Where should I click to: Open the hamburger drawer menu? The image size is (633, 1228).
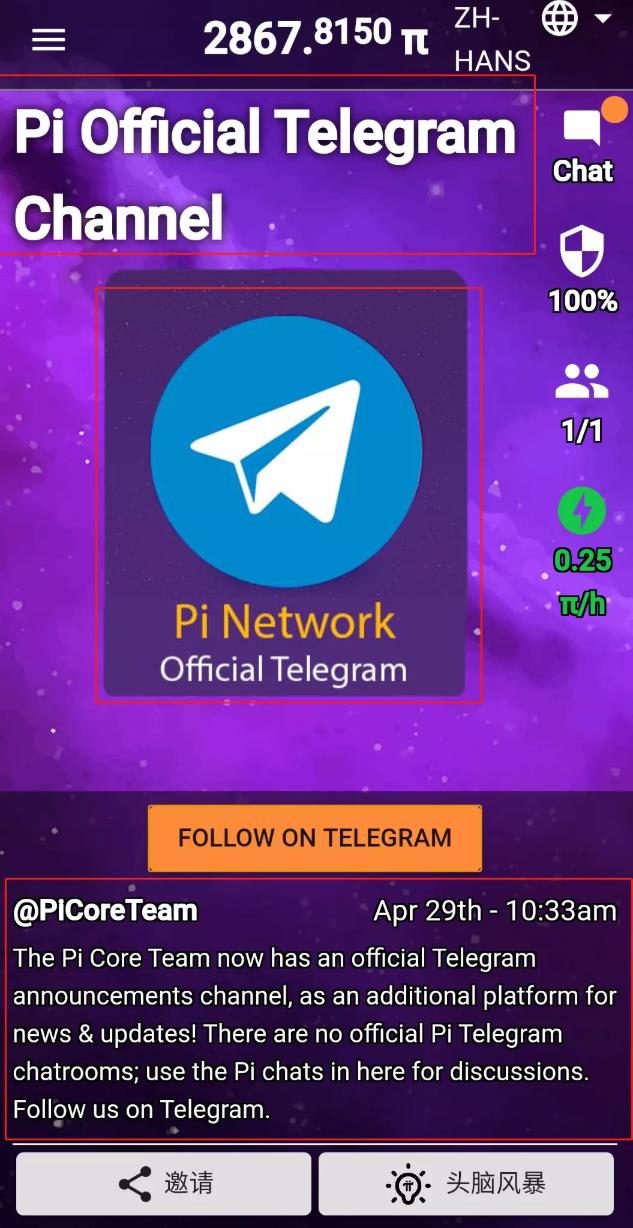(48, 40)
